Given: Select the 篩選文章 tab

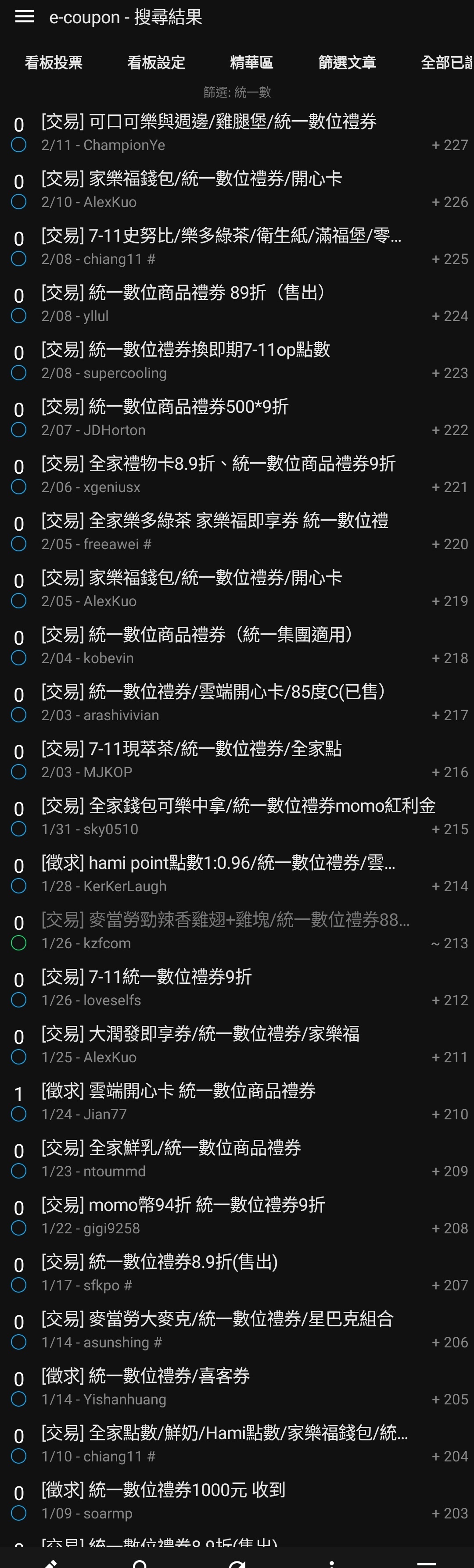Looking at the screenshot, I should 347,62.
